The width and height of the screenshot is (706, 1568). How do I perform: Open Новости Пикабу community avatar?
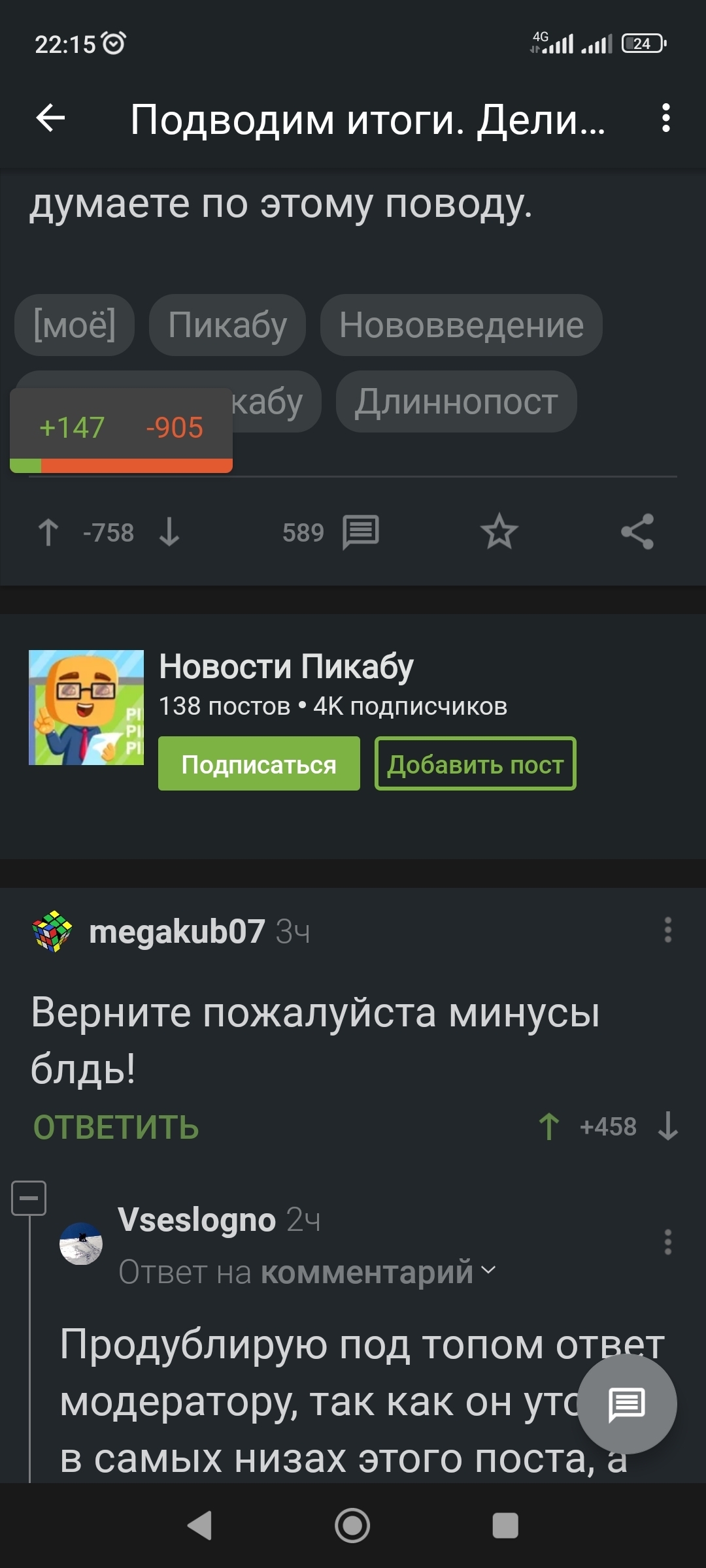click(86, 708)
